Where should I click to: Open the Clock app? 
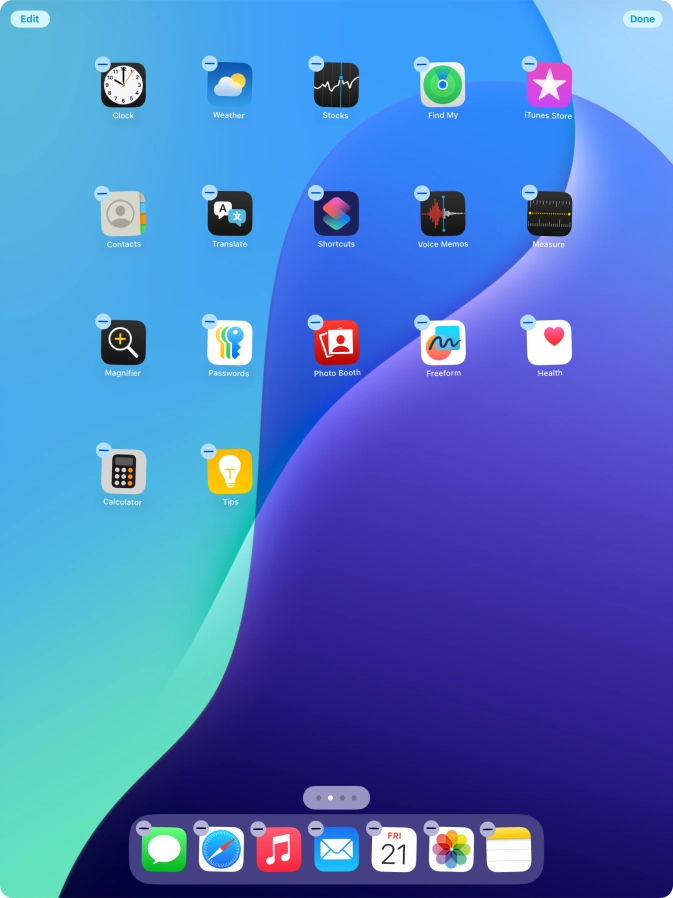(123, 86)
